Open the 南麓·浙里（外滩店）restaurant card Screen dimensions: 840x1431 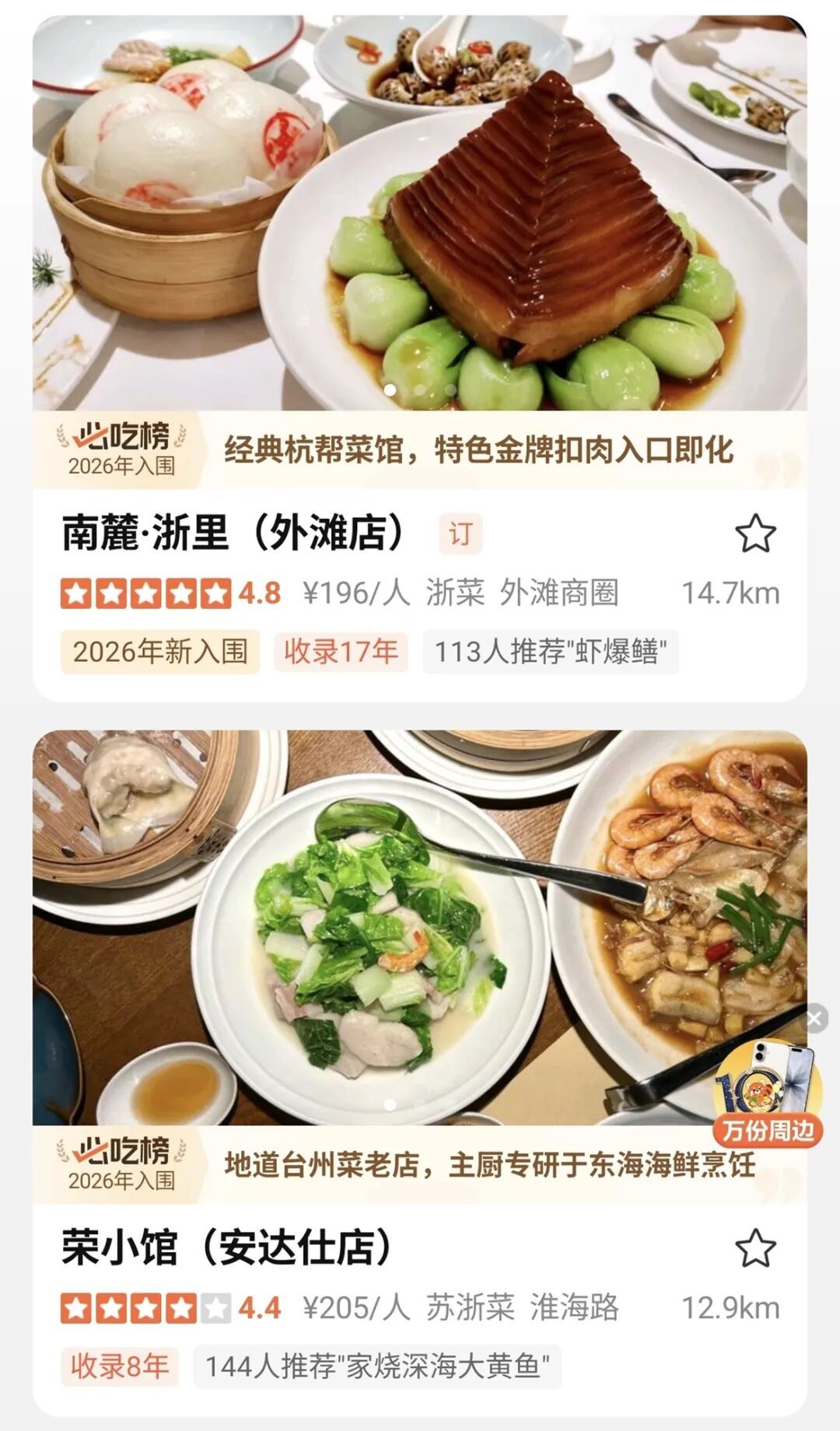point(233,534)
